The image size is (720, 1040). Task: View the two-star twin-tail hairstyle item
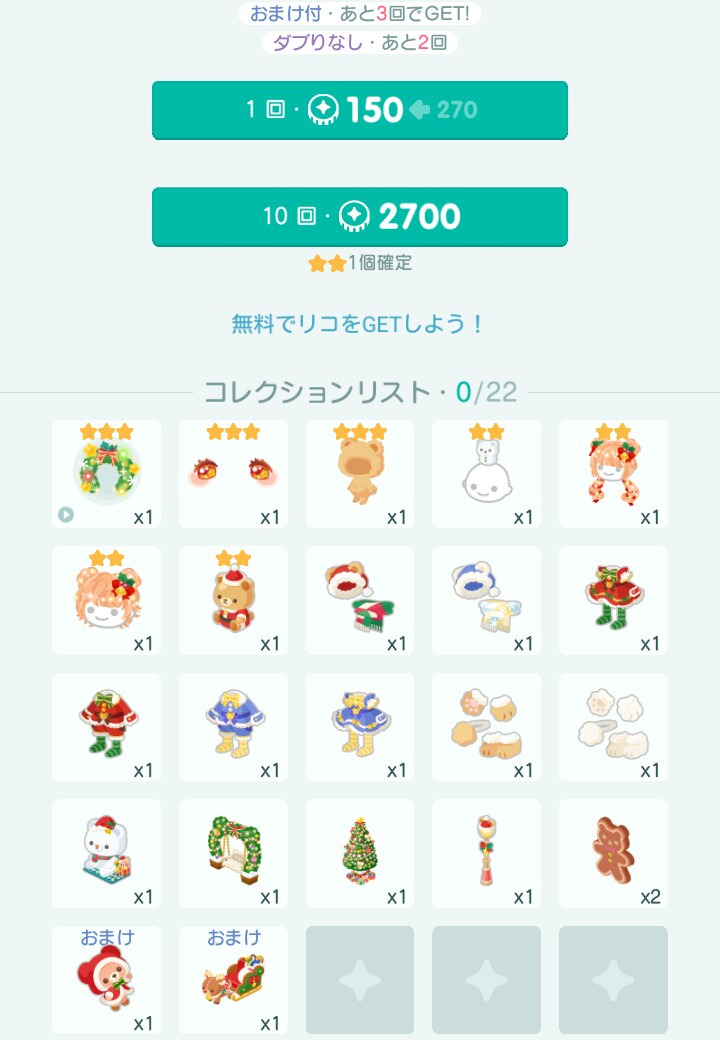[613, 474]
